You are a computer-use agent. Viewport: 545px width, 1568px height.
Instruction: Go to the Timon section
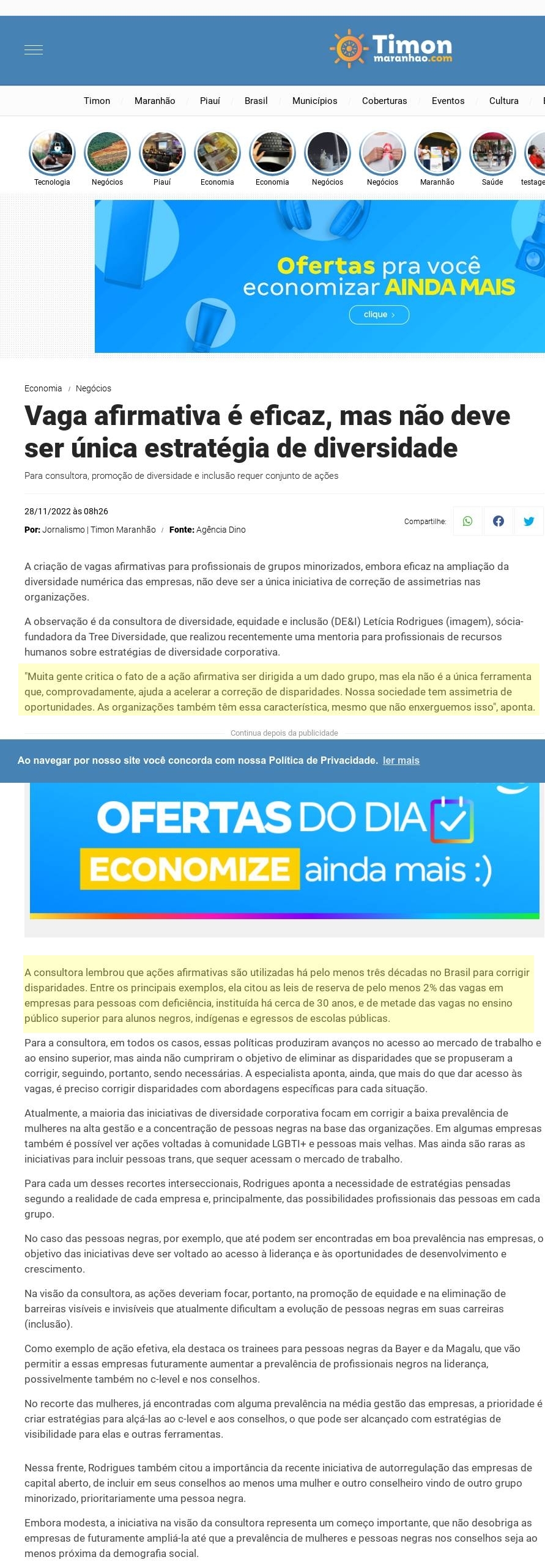tap(97, 101)
